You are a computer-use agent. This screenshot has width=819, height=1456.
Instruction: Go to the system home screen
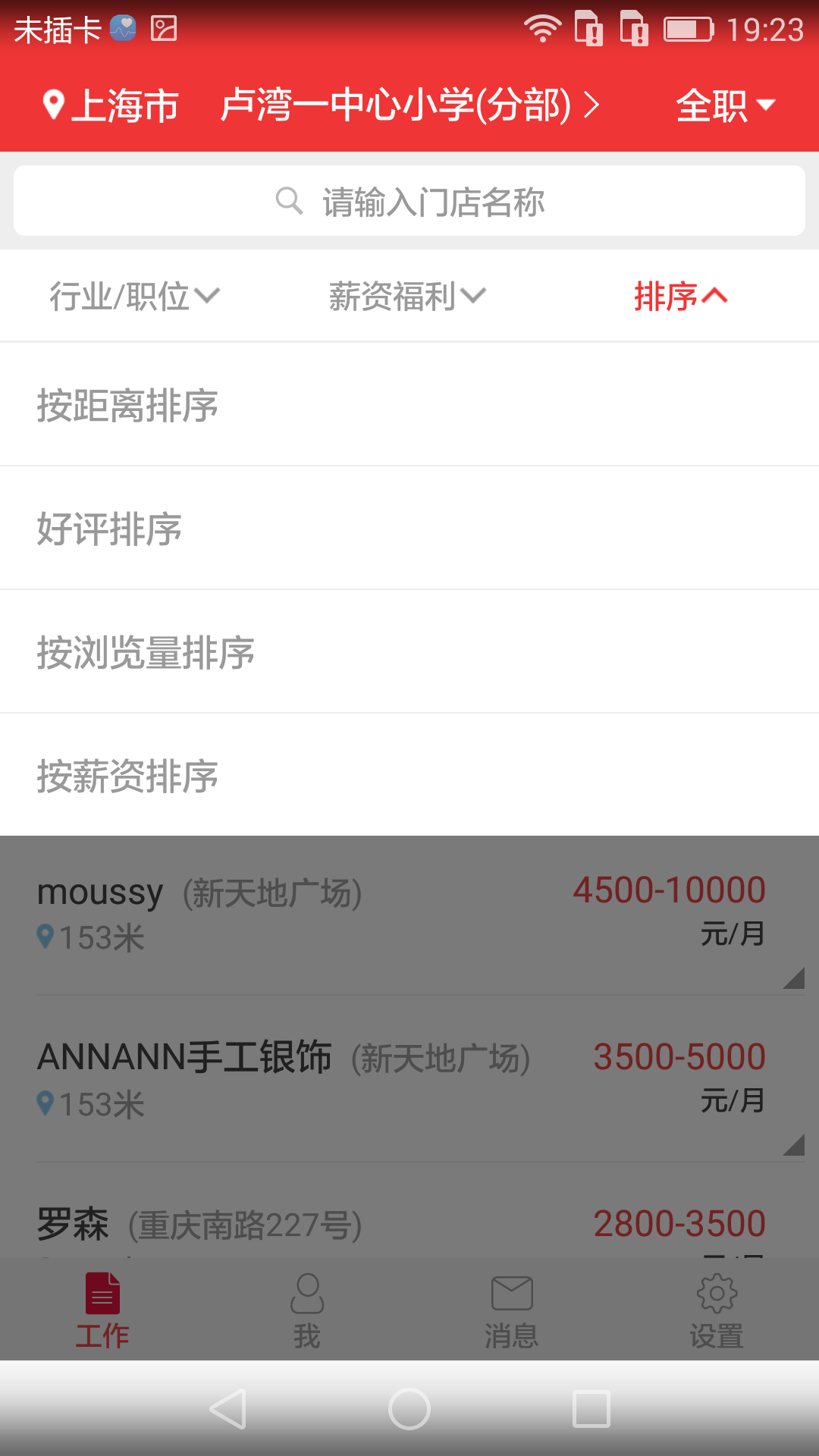click(x=409, y=1409)
